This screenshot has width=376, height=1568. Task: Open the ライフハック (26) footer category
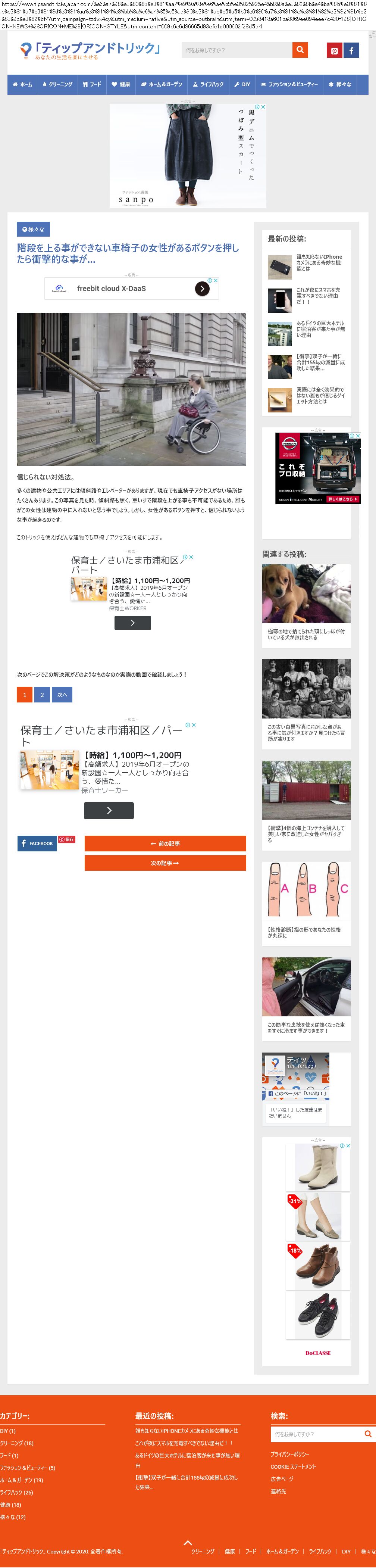[x=16, y=1492]
